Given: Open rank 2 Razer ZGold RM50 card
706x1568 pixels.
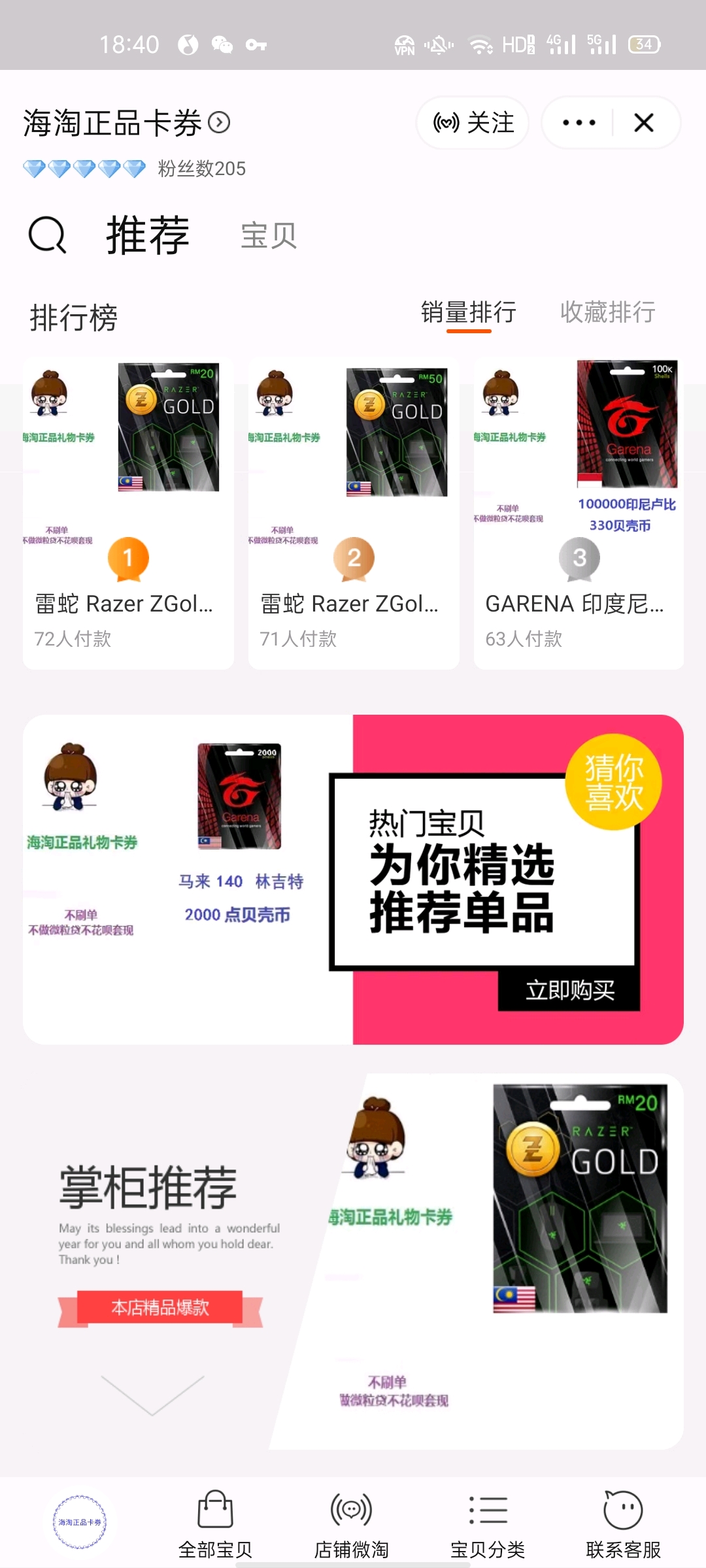Looking at the screenshot, I should pyautogui.click(x=354, y=513).
